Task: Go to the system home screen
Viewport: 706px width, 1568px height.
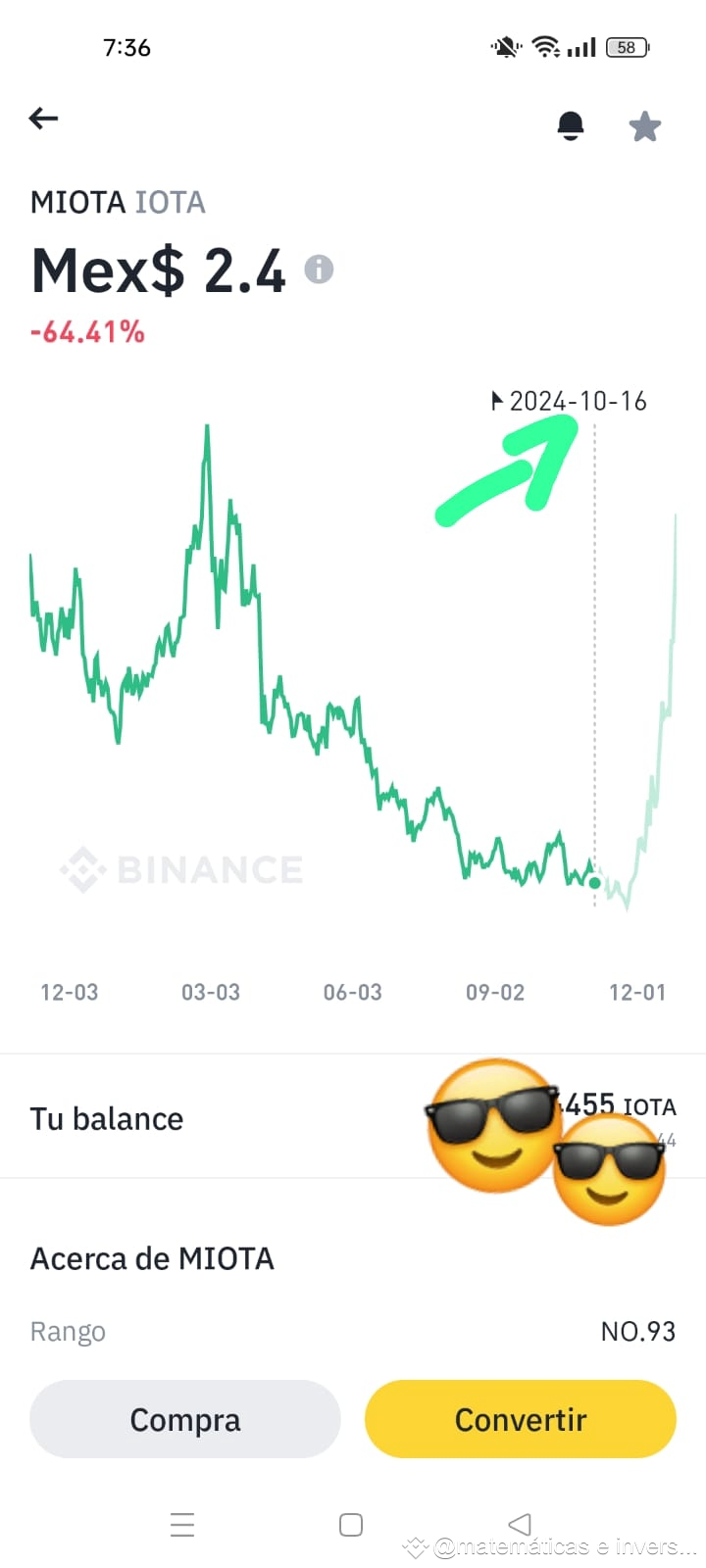Action: 351,1525
